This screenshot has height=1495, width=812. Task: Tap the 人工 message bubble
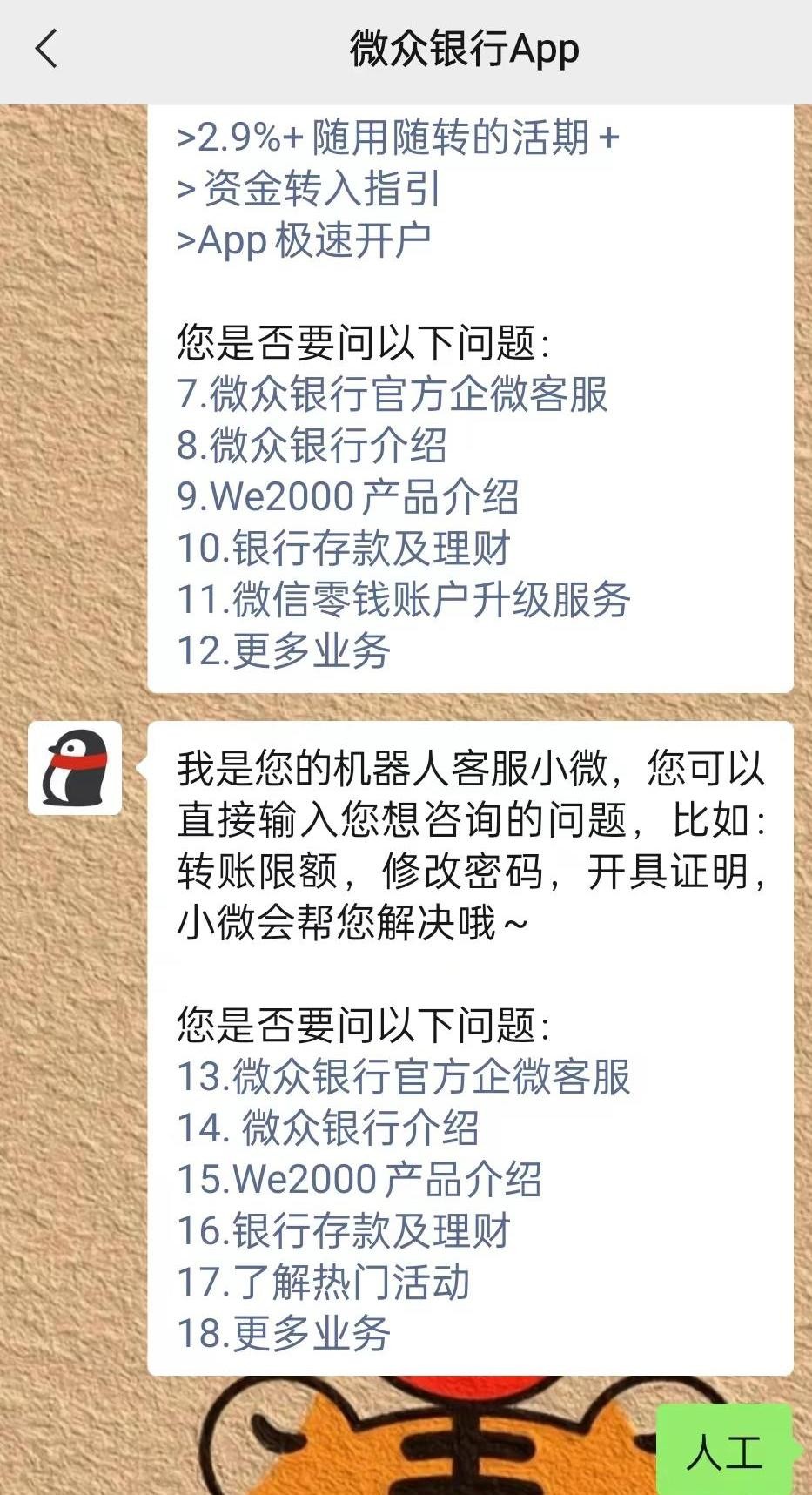[724, 1451]
